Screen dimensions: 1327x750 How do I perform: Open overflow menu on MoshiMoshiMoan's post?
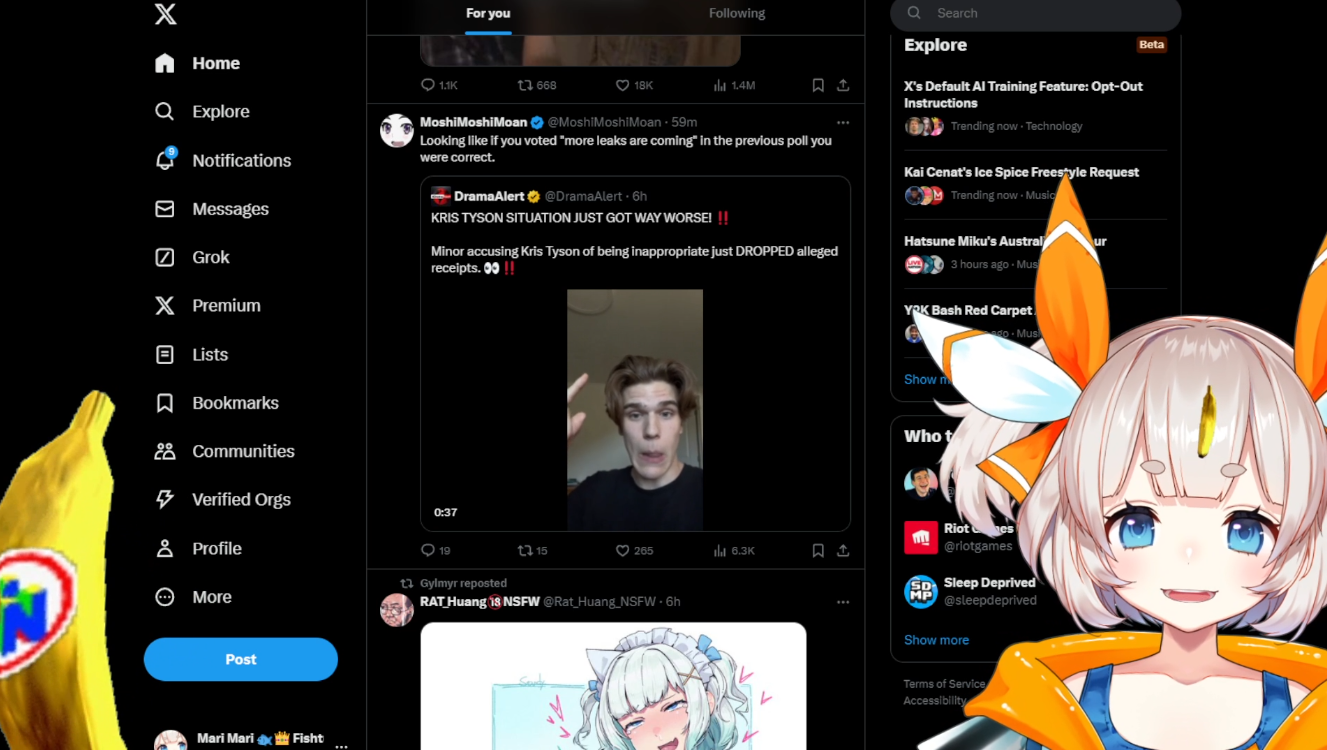(843, 122)
